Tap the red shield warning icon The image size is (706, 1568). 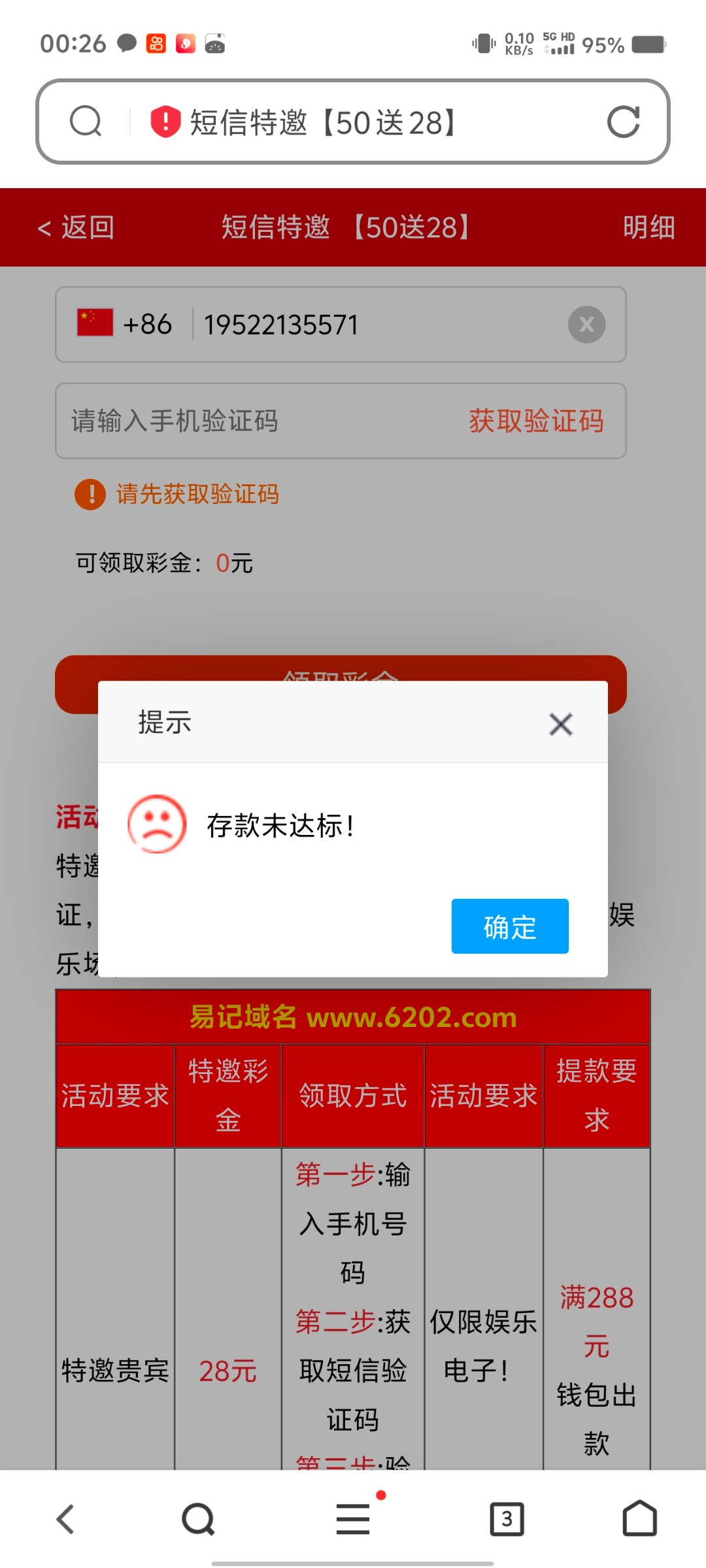coord(165,122)
